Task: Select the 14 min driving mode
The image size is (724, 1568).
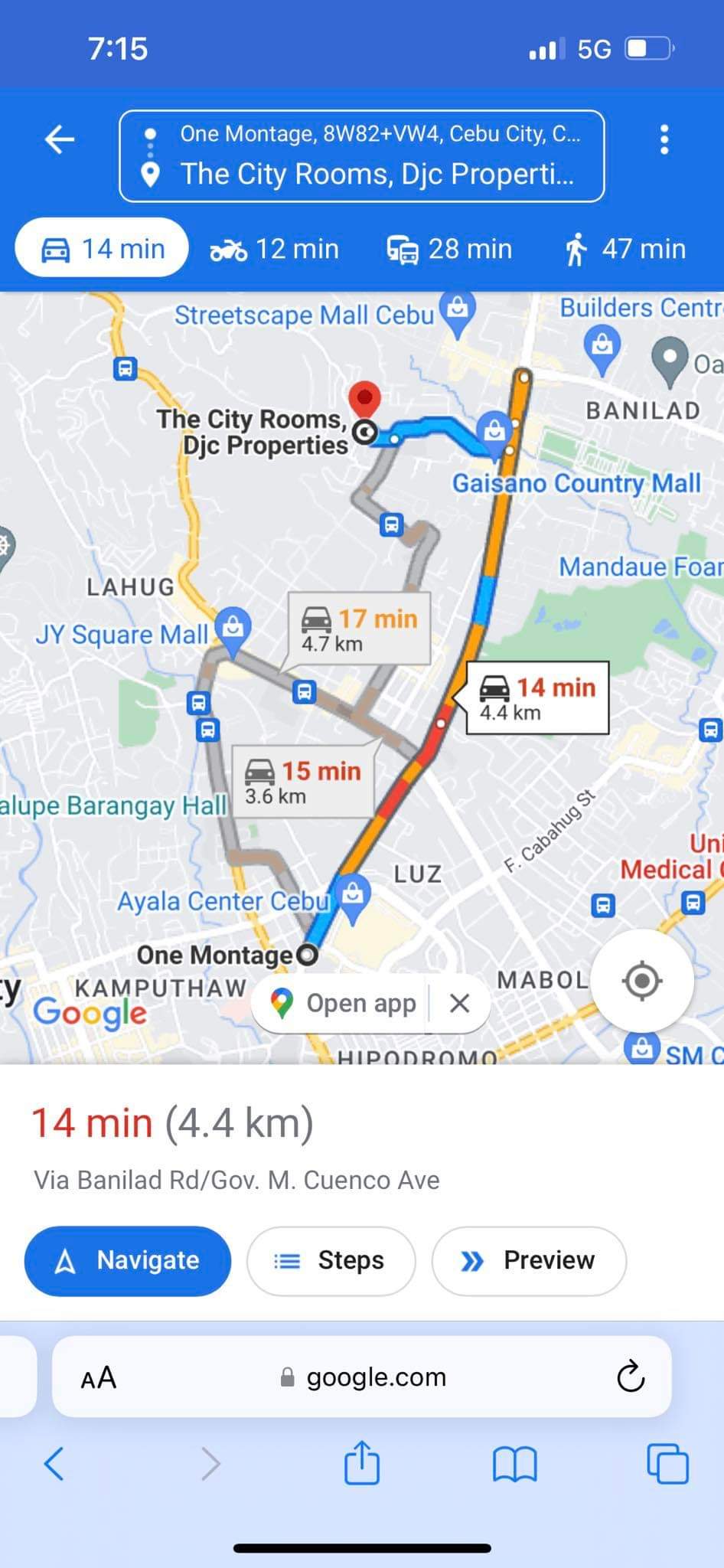Action: (102, 249)
